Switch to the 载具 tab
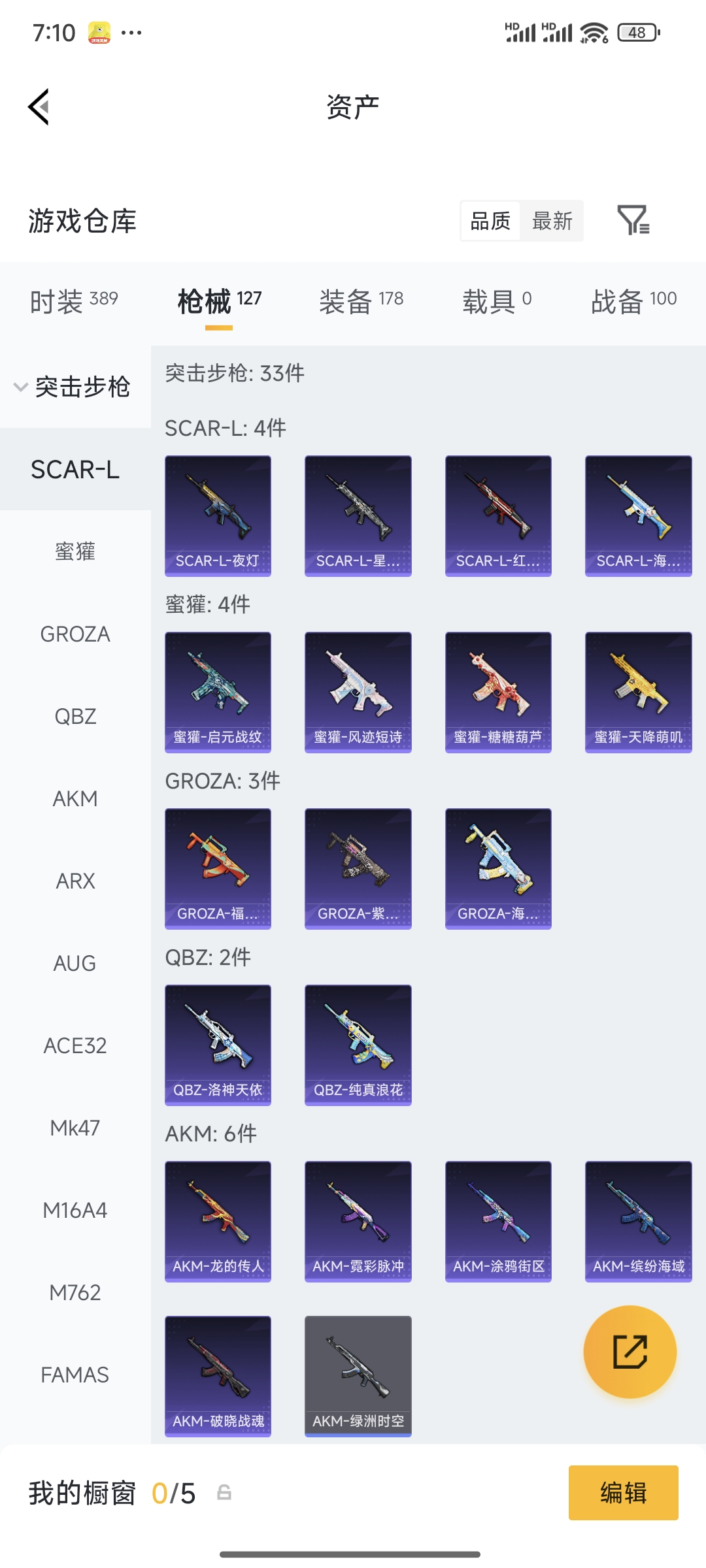 (497, 301)
